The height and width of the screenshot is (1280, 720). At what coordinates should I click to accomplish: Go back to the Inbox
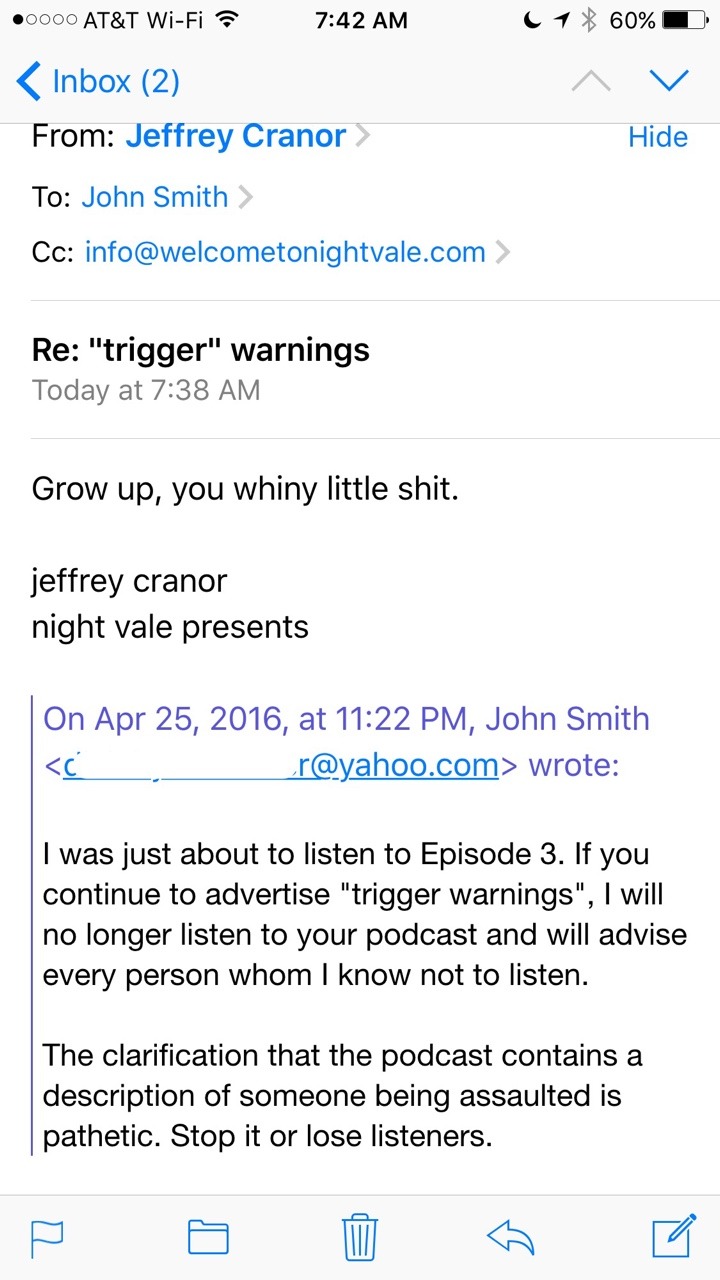point(99,81)
